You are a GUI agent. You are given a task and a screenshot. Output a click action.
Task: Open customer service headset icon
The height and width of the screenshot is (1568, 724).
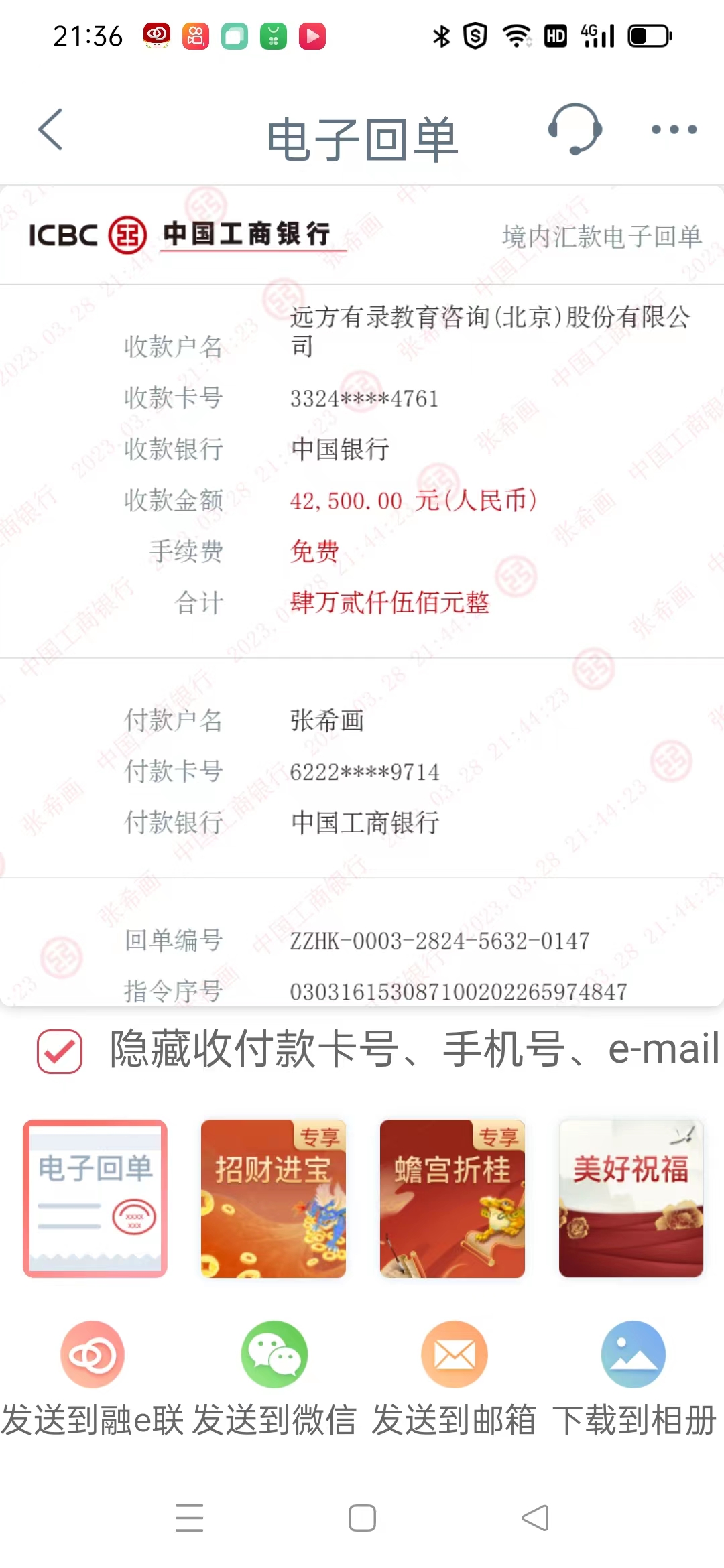pos(575,129)
